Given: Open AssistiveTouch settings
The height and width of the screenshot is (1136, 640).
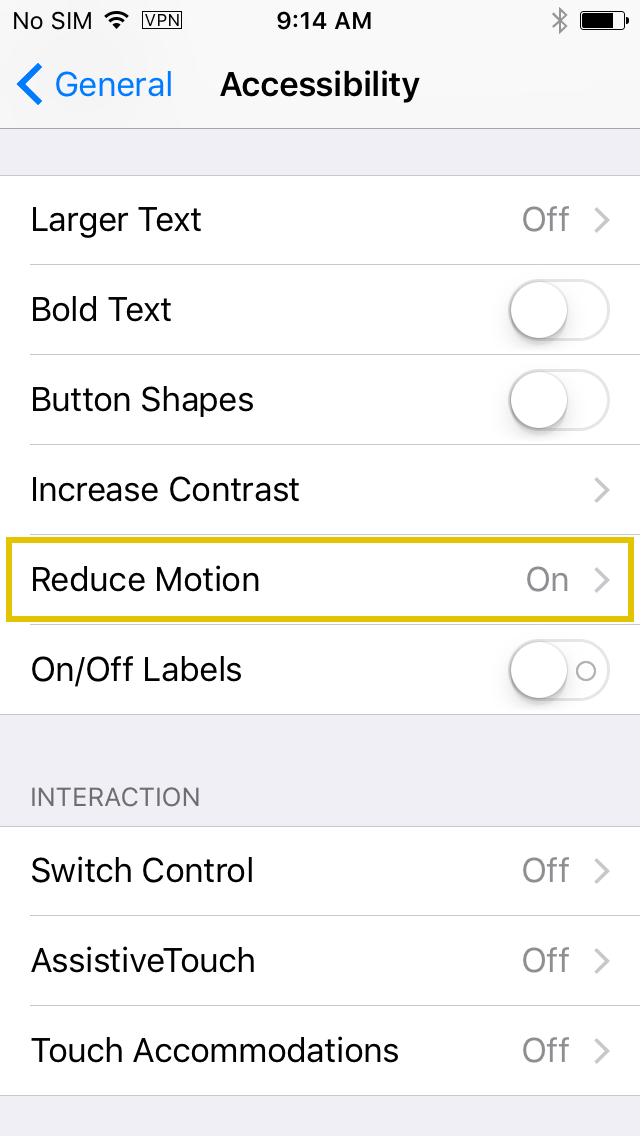Looking at the screenshot, I should pos(320,961).
